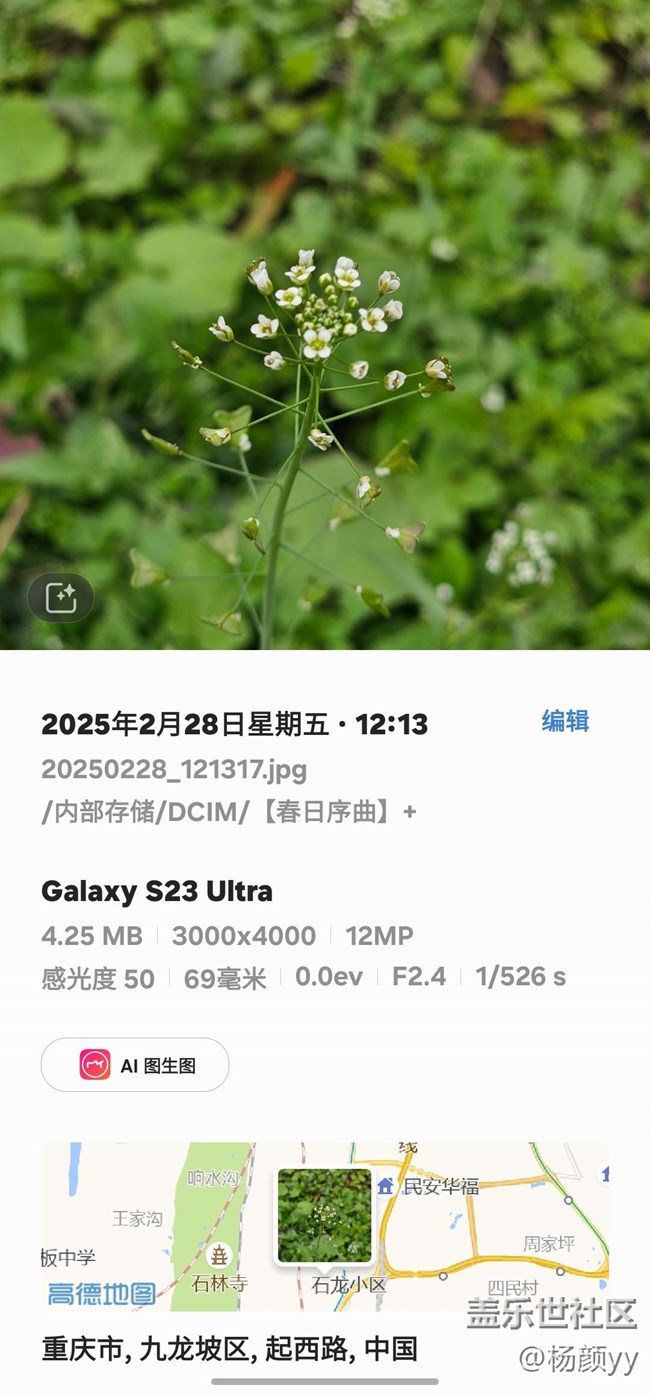
Task: Open the flower photo in full view
Action: point(325,325)
